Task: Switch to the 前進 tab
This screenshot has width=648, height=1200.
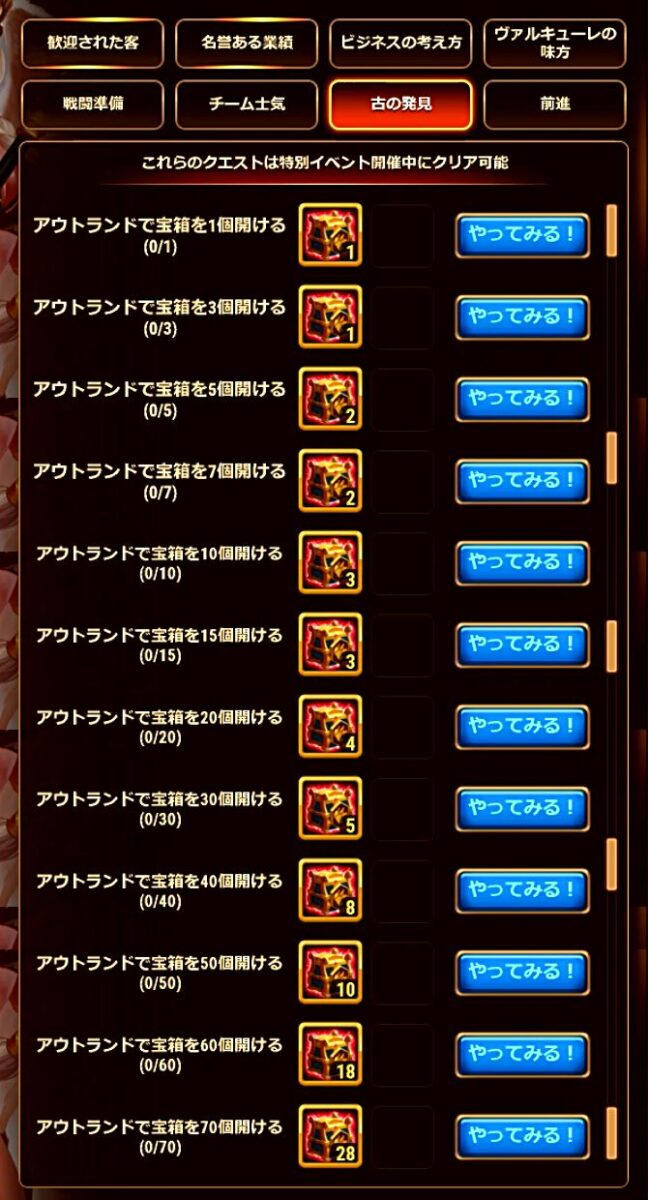Action: [555, 104]
